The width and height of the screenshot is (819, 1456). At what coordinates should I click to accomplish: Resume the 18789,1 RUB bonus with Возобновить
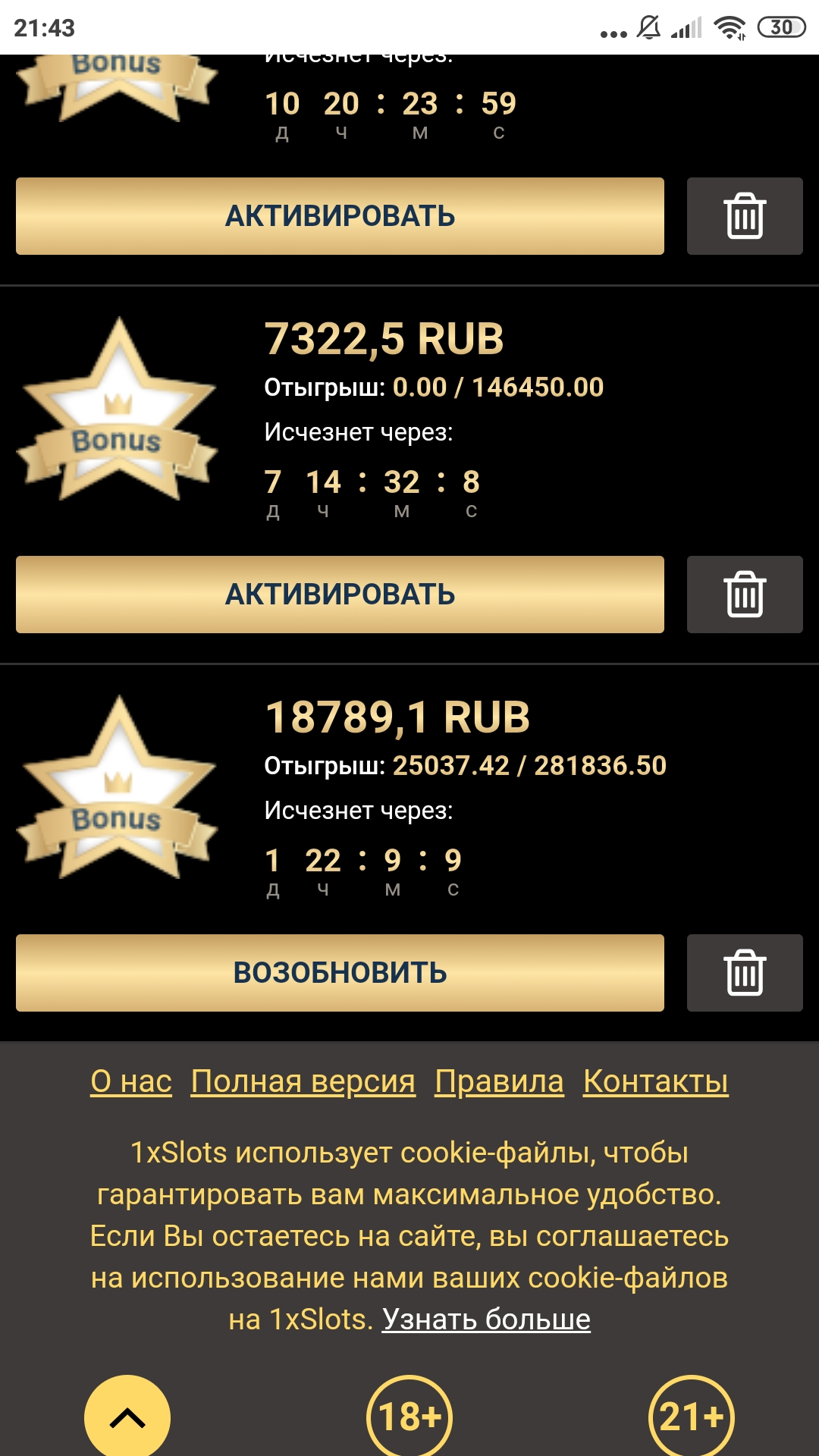tap(340, 973)
